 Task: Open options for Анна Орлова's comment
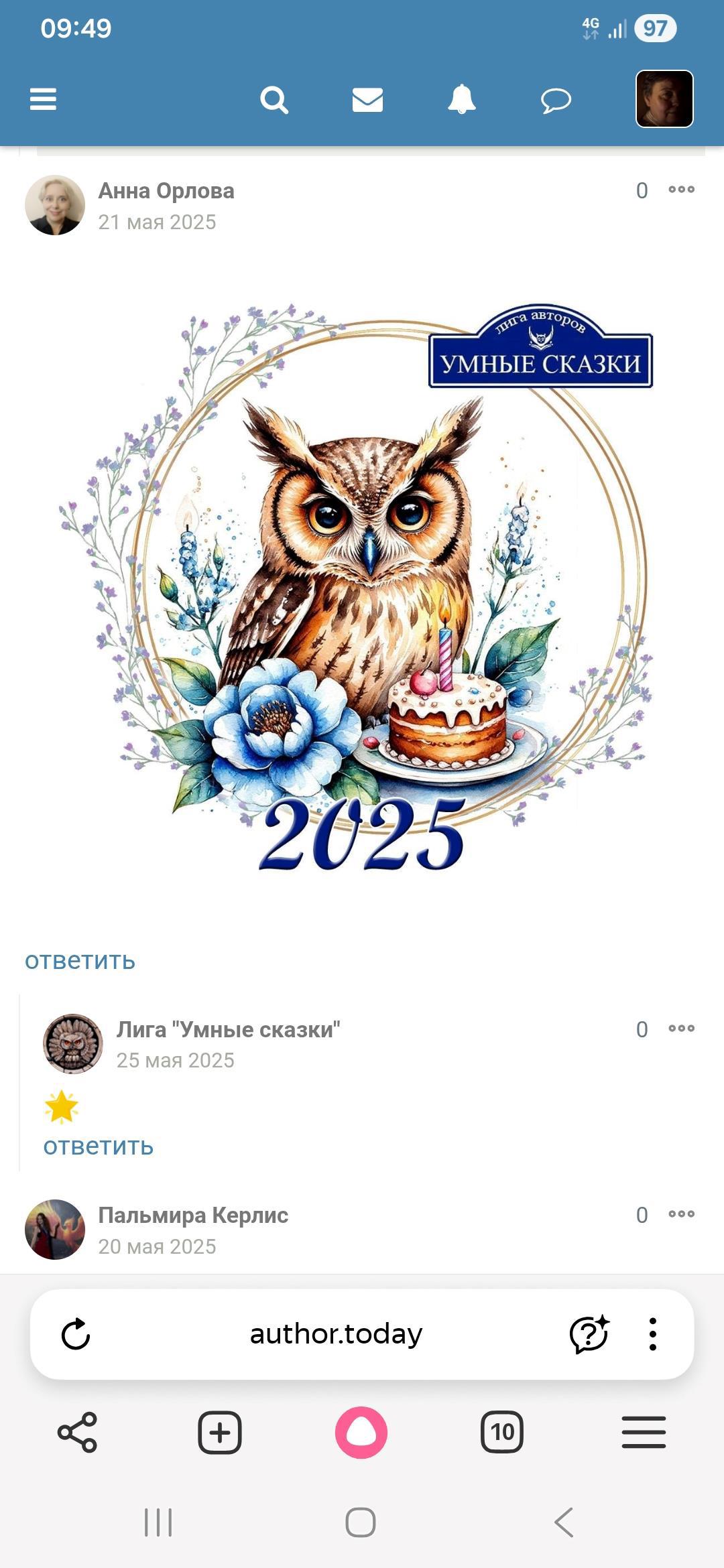click(x=681, y=190)
